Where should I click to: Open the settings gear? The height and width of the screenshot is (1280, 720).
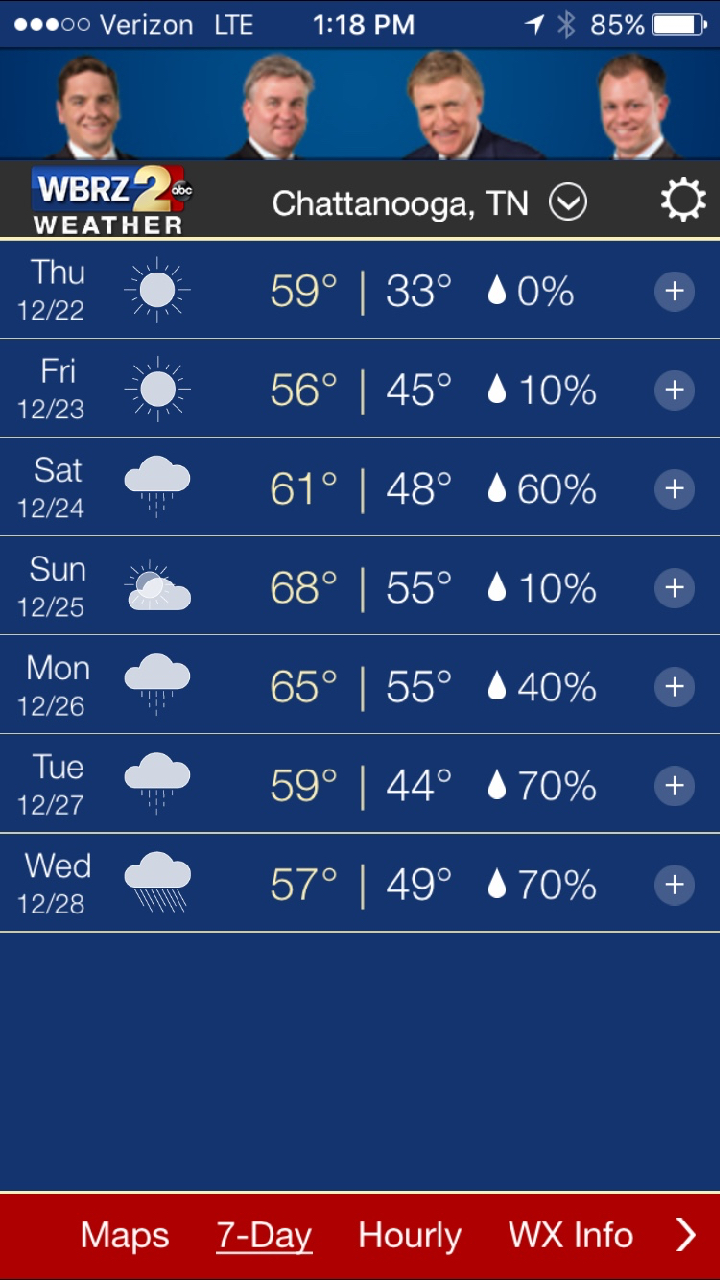(x=683, y=202)
